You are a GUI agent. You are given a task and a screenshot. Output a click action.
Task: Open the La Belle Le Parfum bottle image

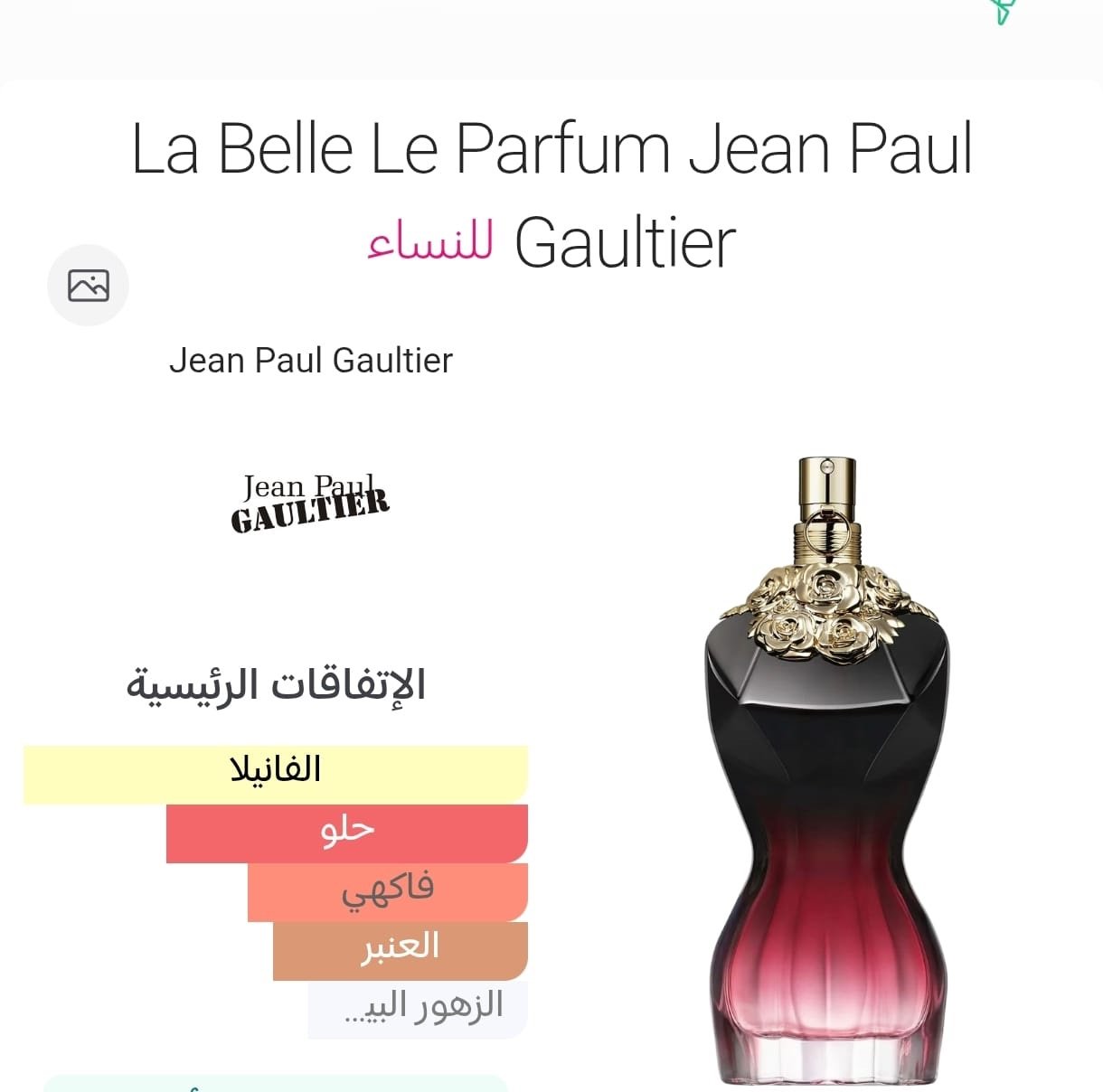[826, 768]
